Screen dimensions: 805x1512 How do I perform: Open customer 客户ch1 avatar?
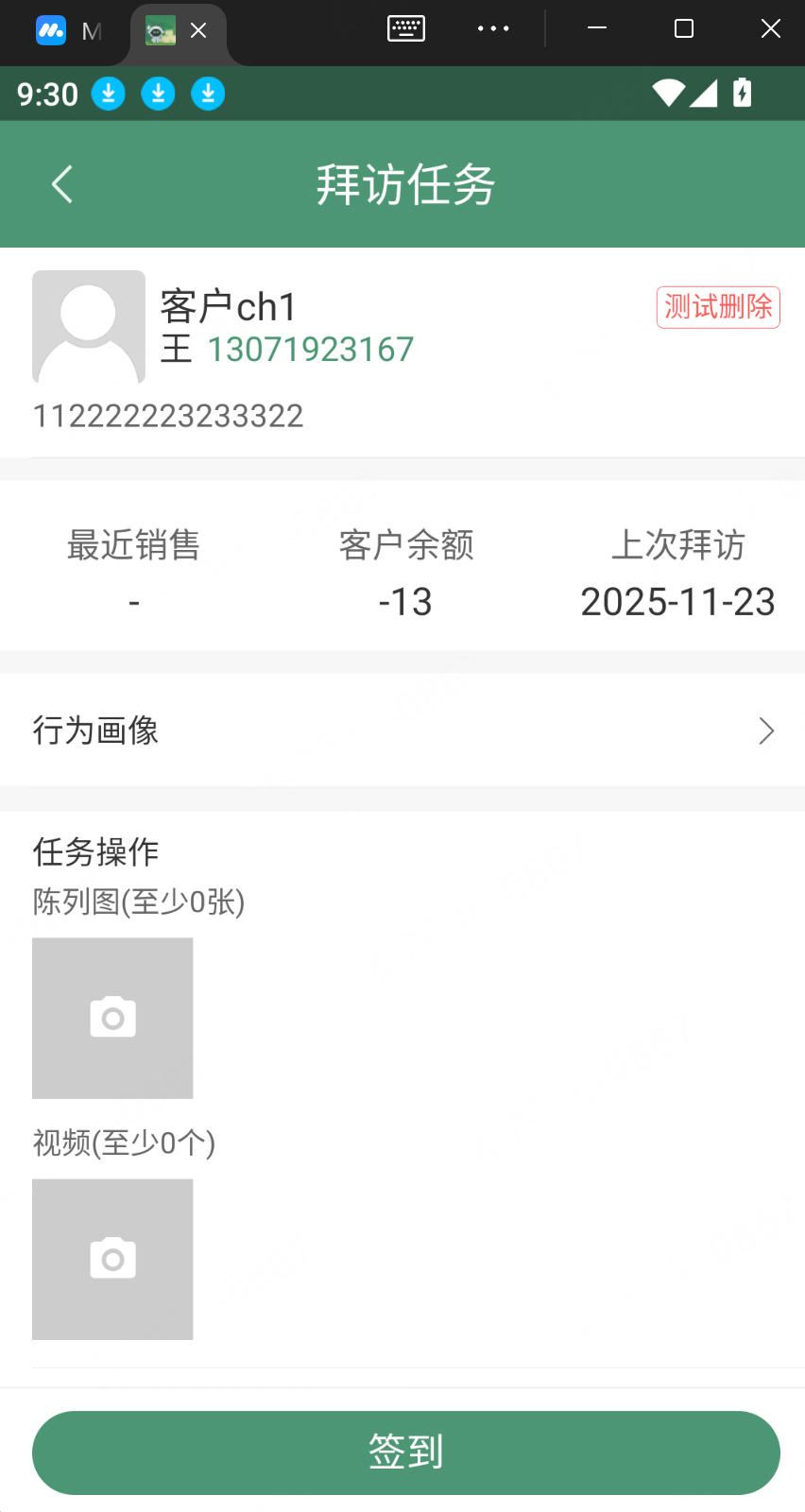coord(89,327)
